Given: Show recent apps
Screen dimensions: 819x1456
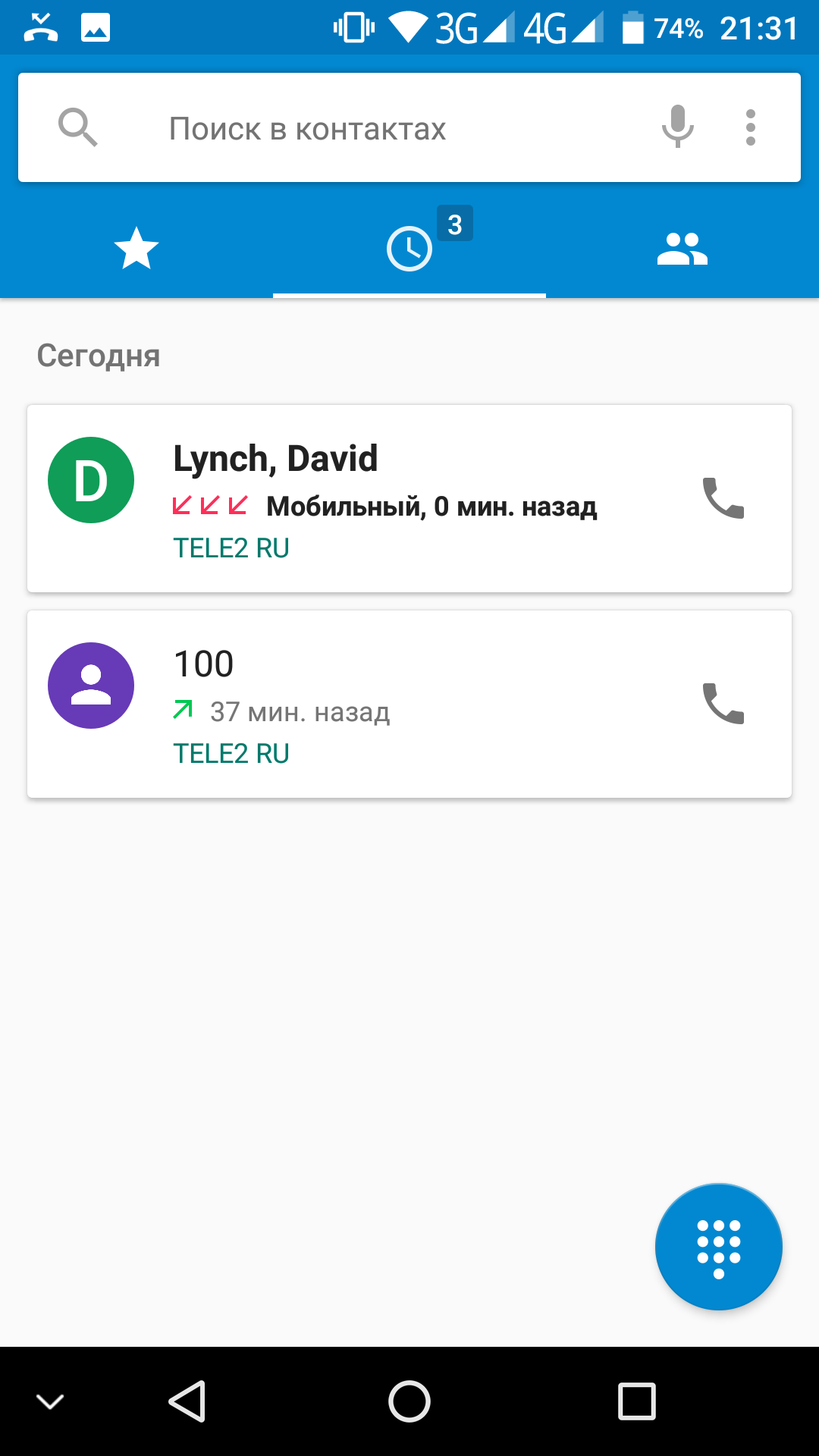Looking at the screenshot, I should [x=636, y=1401].
